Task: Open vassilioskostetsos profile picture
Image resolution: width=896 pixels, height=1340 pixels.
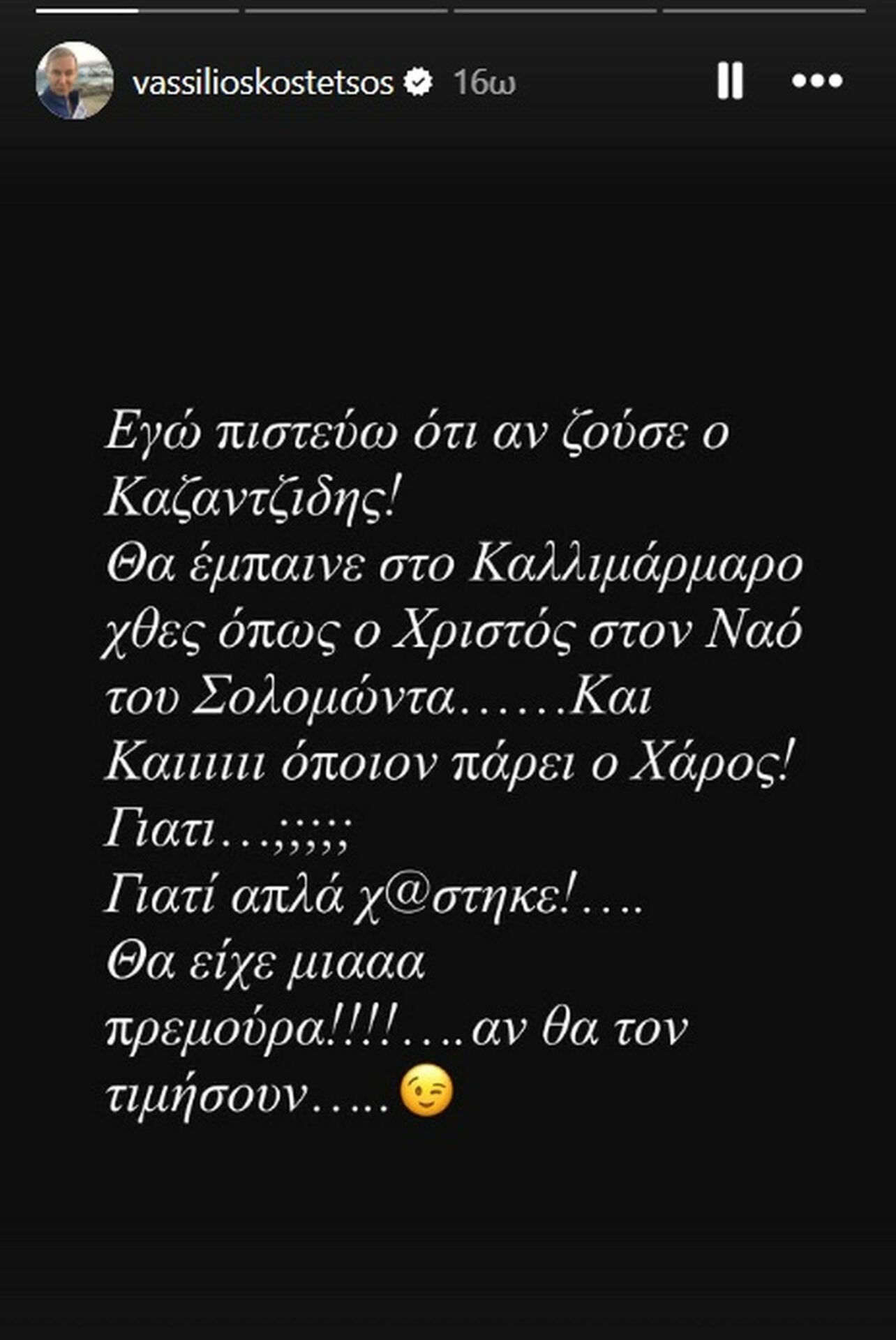Action: [75, 81]
